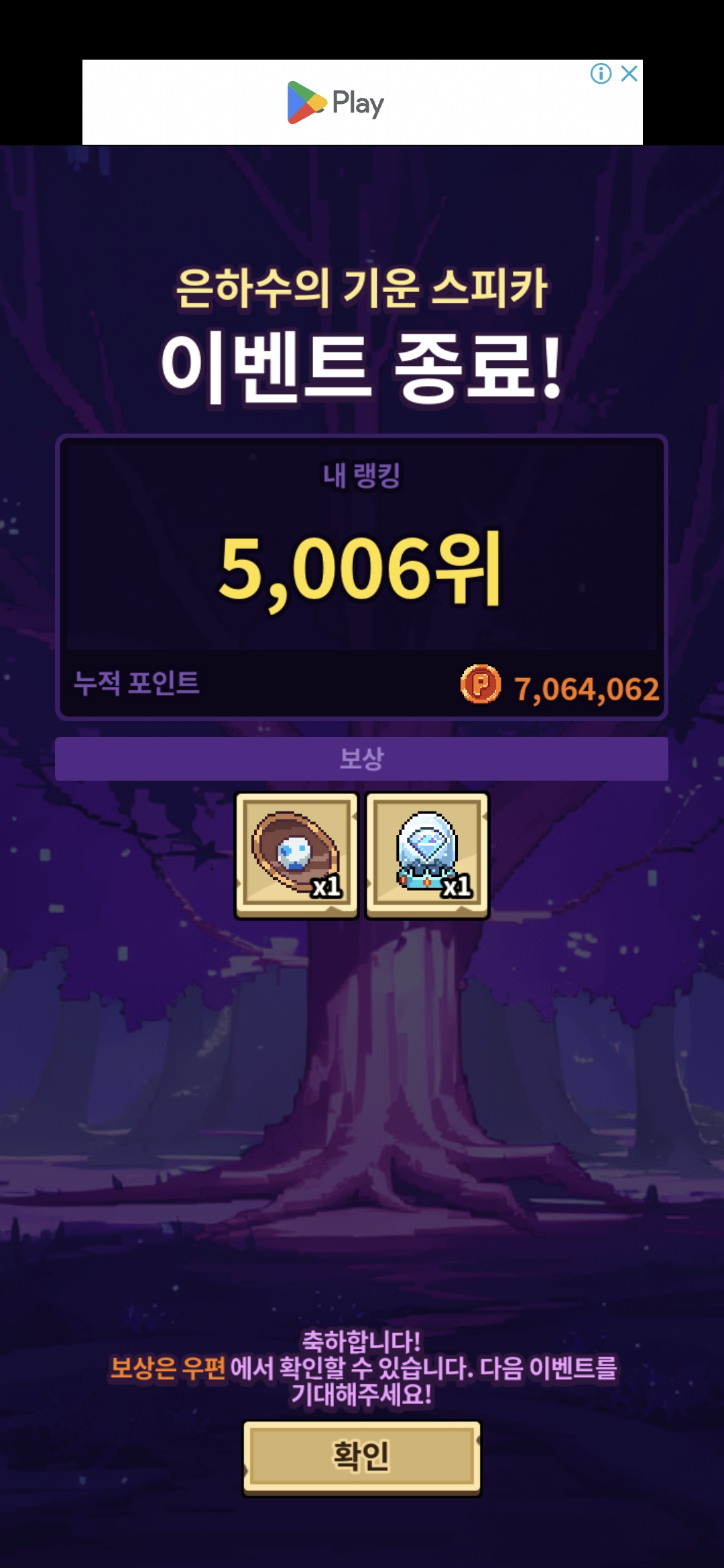Close the Google Play ad banner
The image size is (724, 1568).
click(x=629, y=73)
